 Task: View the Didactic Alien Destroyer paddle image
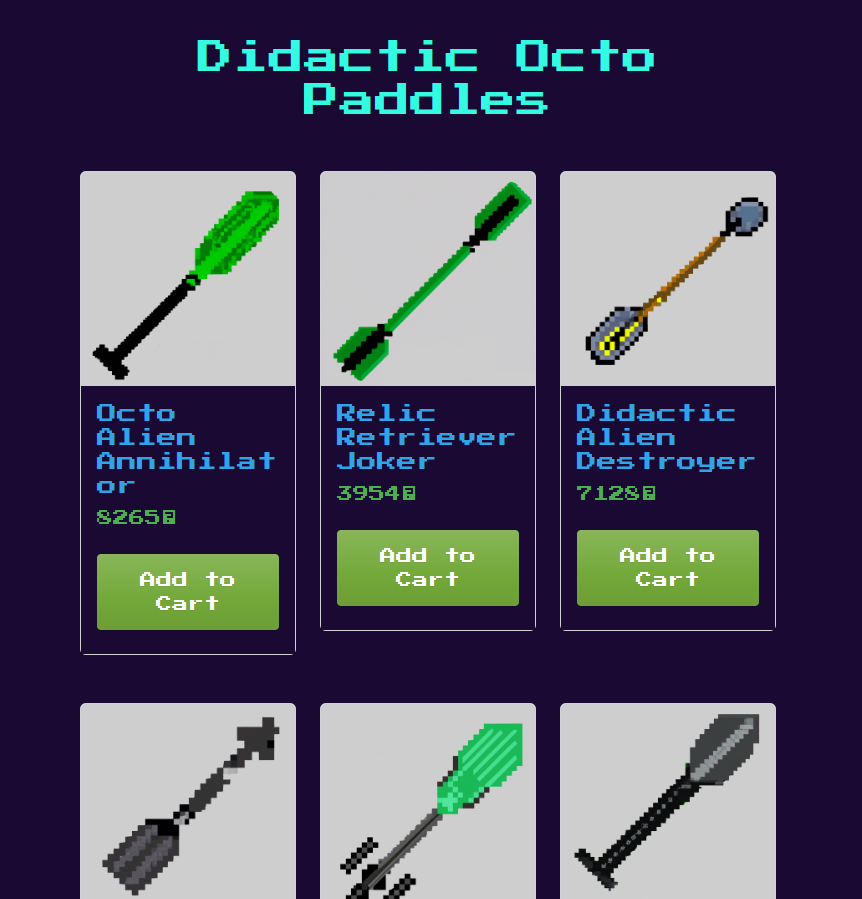click(668, 279)
